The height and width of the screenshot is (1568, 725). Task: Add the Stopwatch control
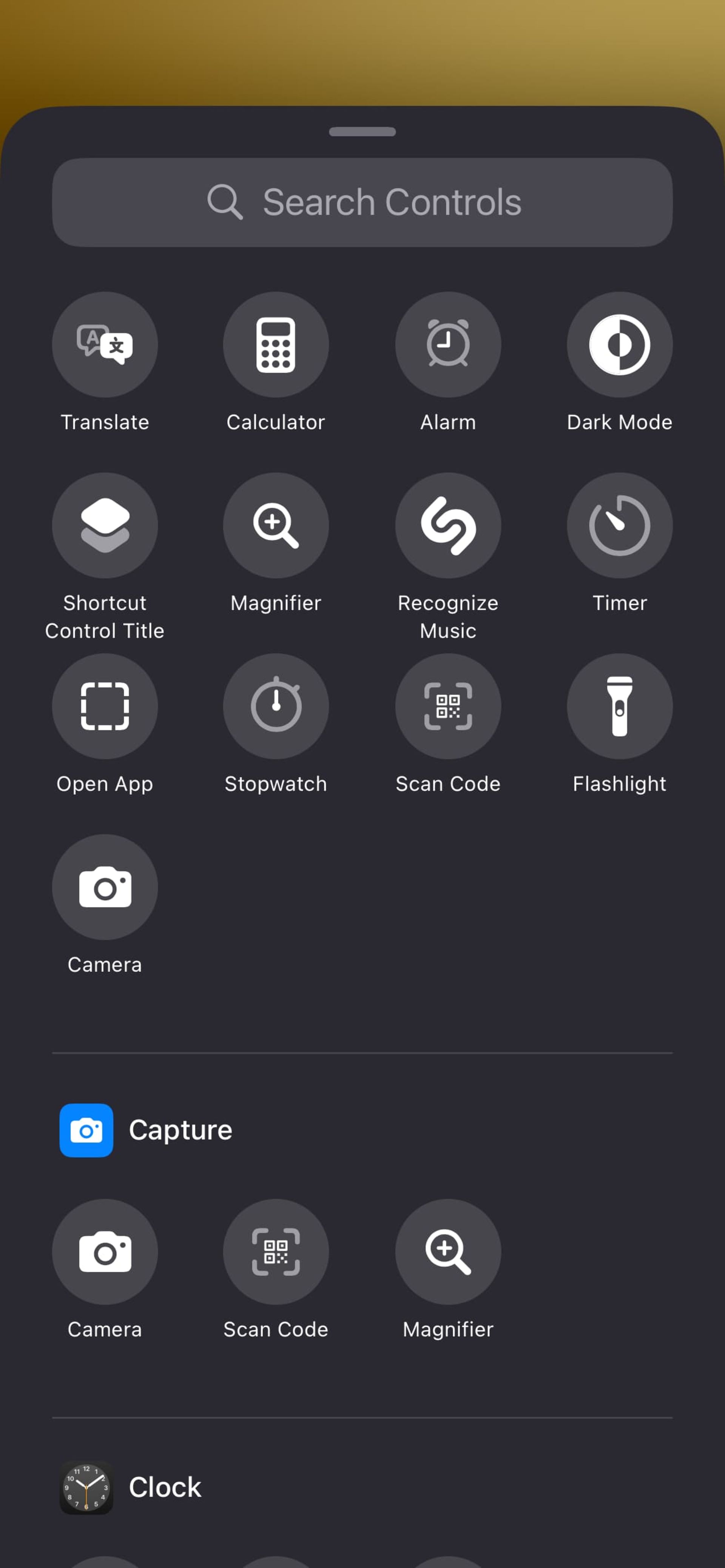coord(276,706)
